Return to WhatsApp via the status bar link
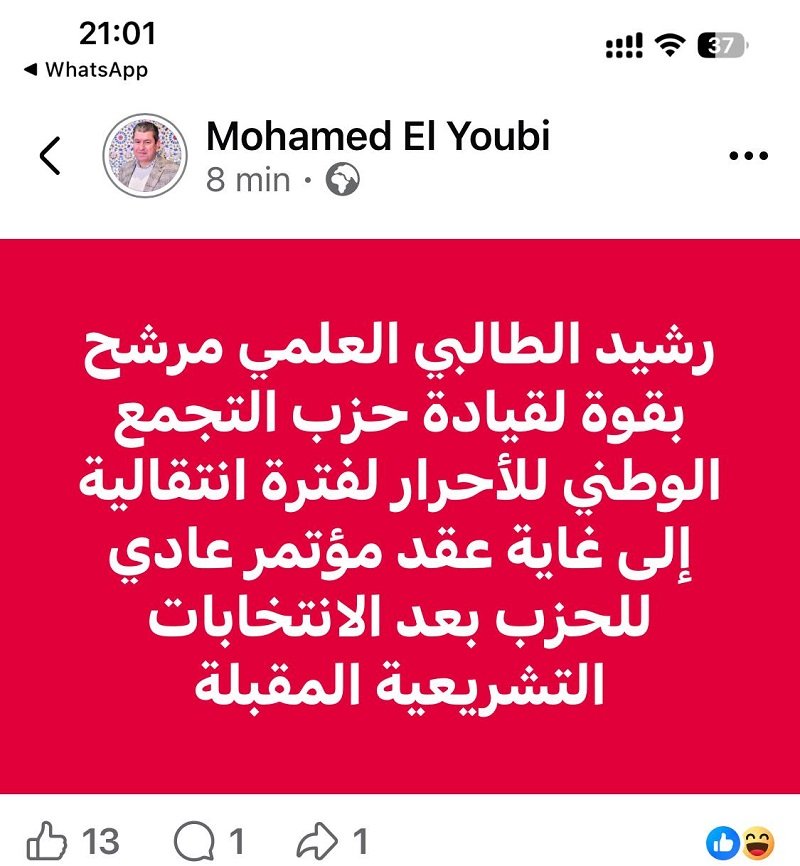 pyautogui.click(x=86, y=69)
